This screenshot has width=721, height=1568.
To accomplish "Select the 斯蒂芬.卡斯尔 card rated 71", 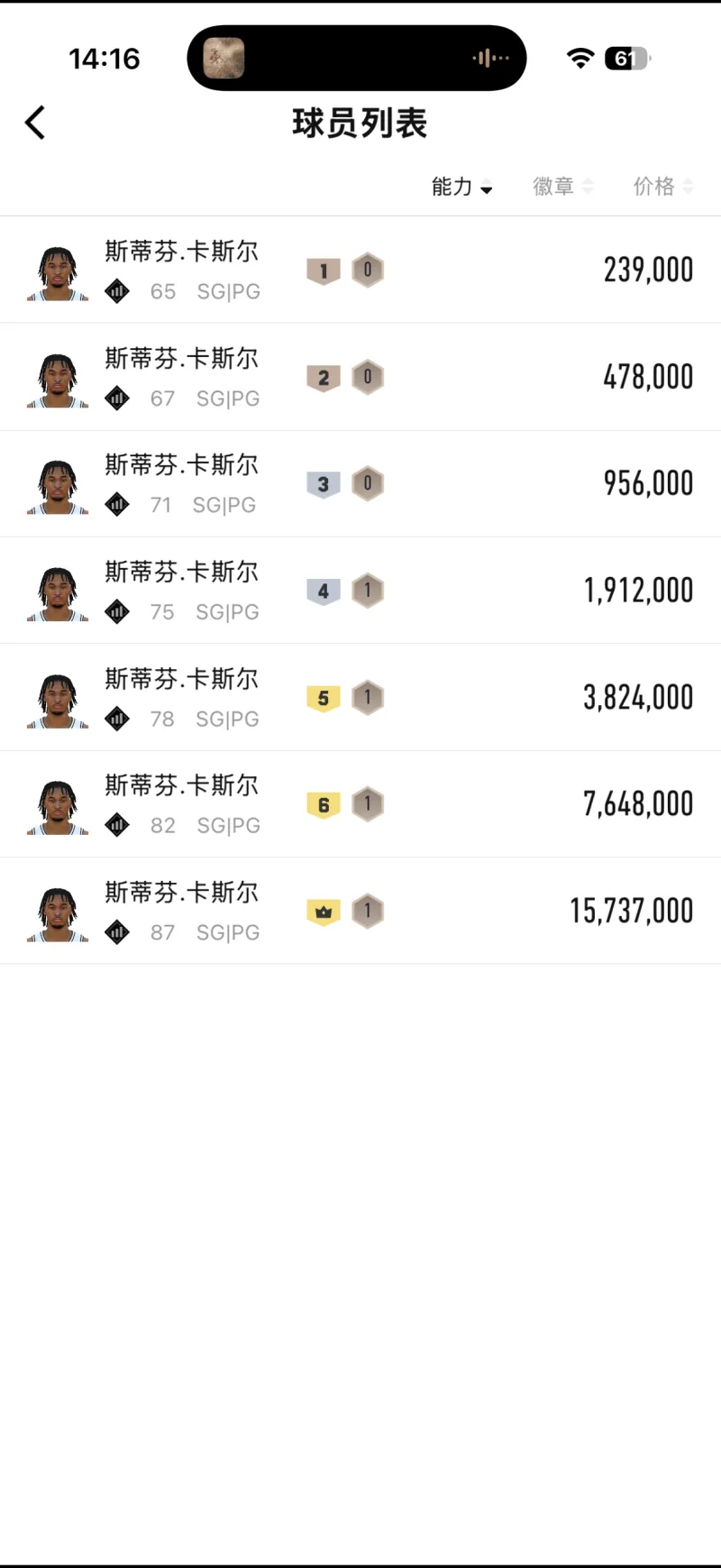I will 360,484.
